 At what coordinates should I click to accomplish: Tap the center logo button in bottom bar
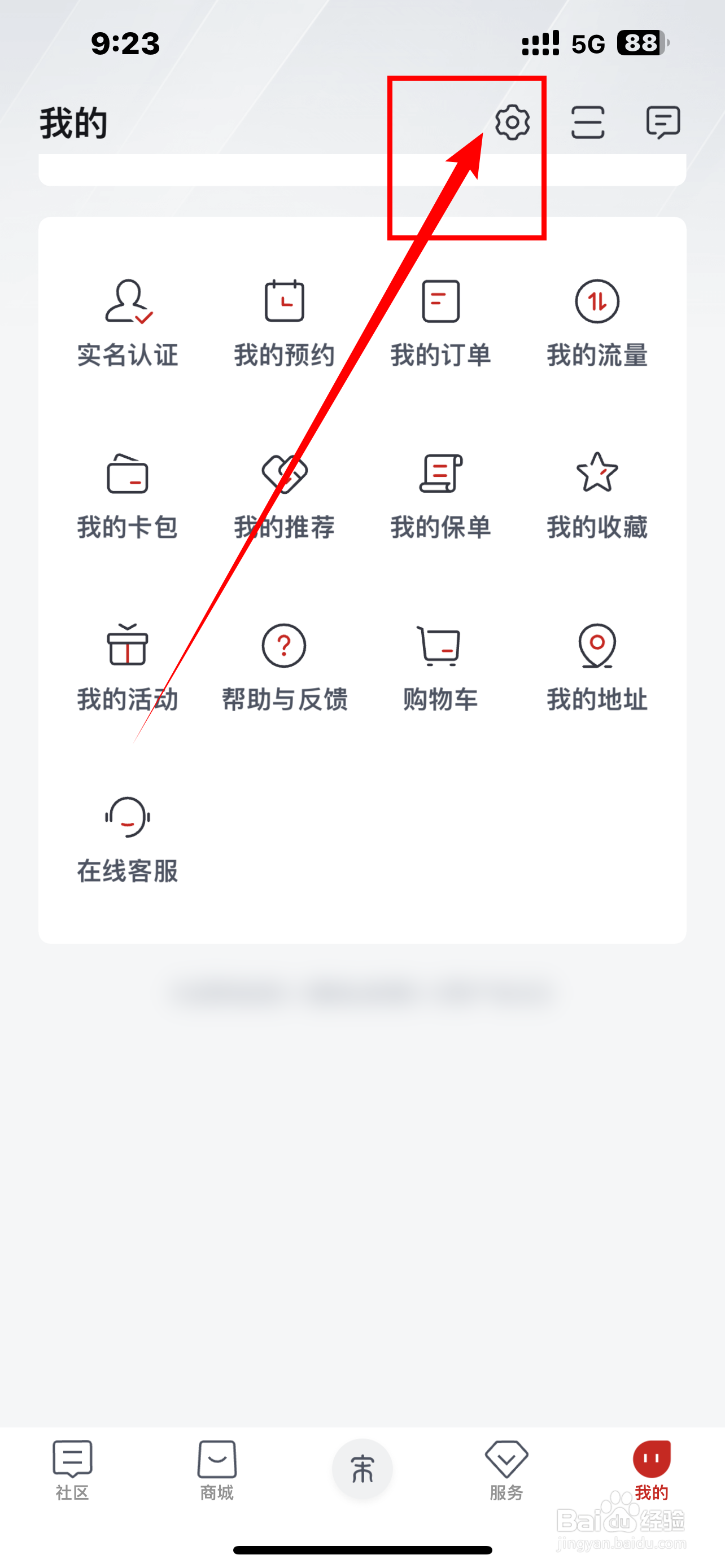coord(362,1470)
